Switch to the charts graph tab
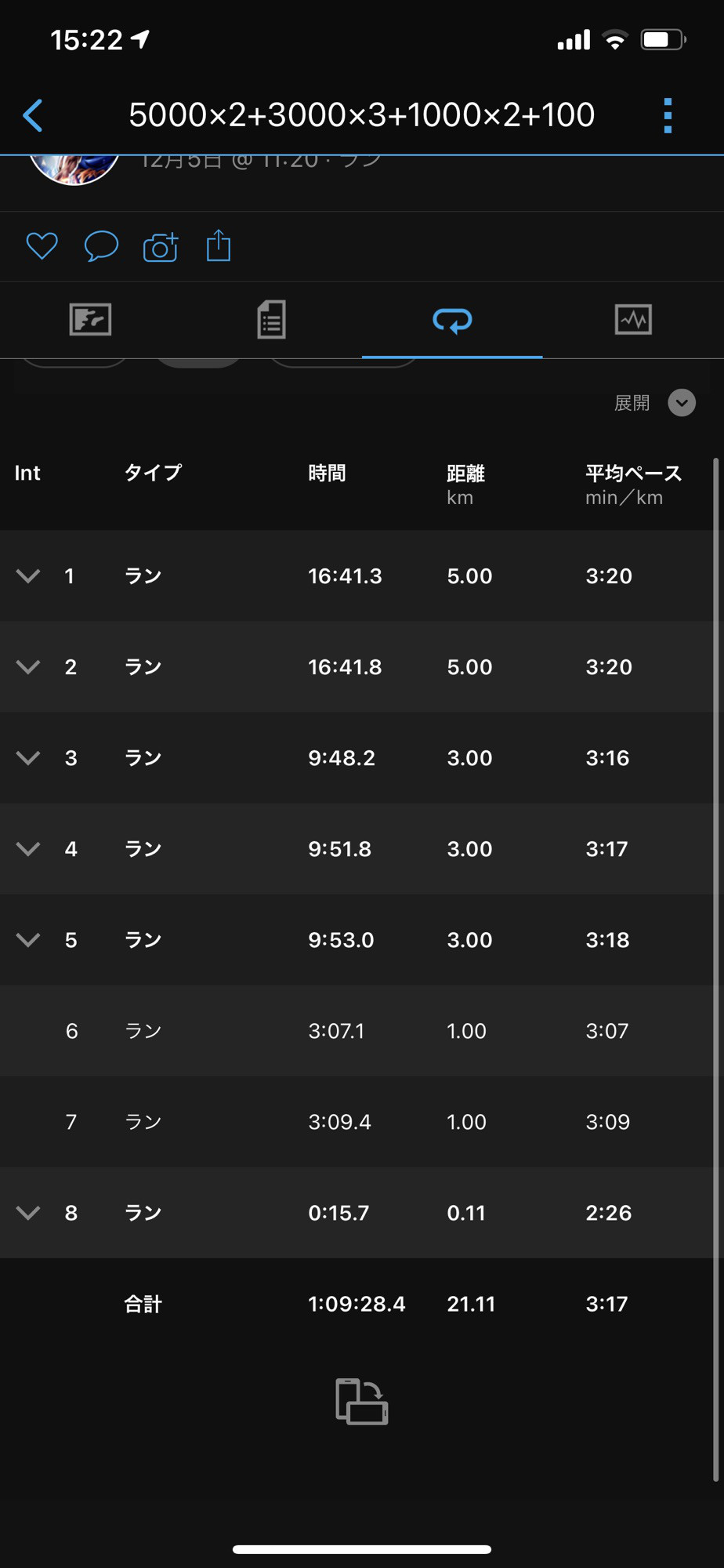This screenshot has height=1568, width=724. 633,320
